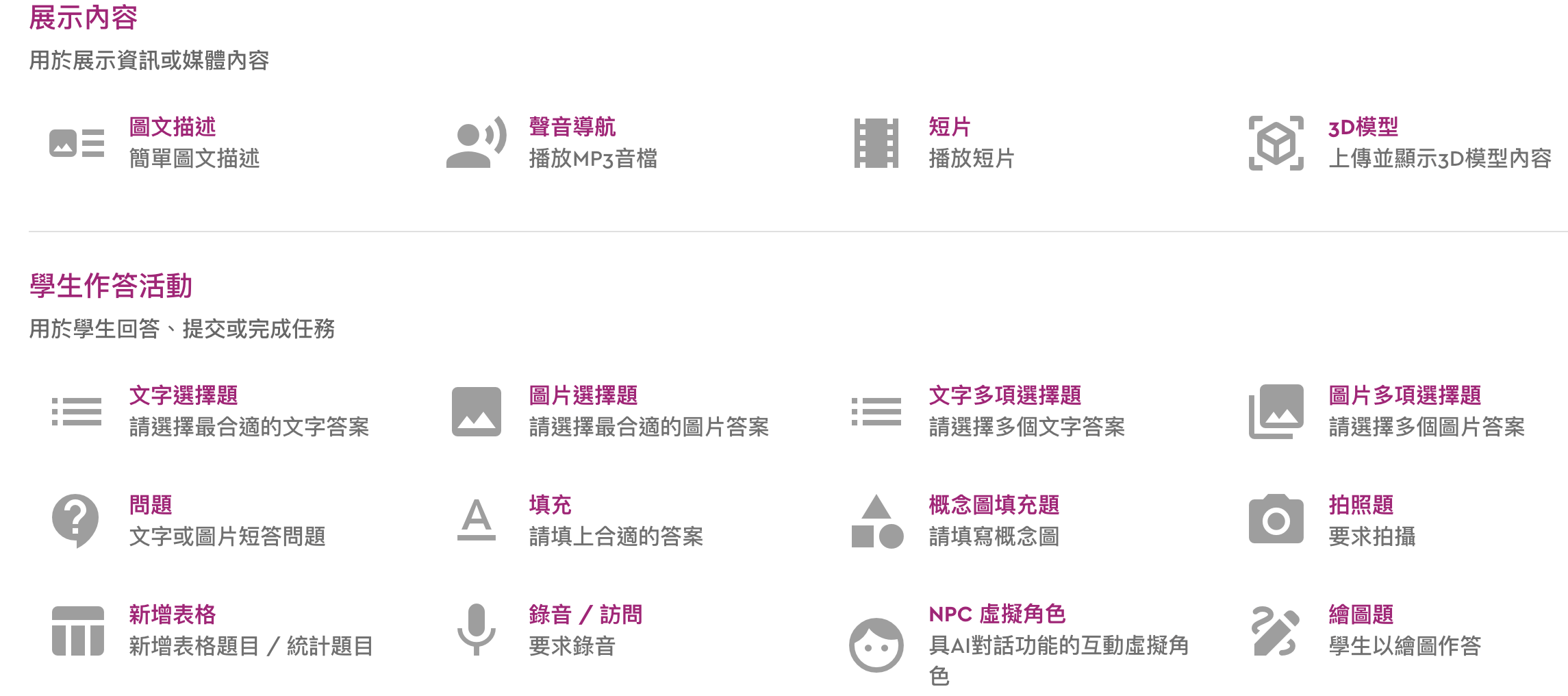Image resolution: width=1568 pixels, height=696 pixels.
Task: Tap 填充 fill-in-the-blank option
Action: pos(551,505)
